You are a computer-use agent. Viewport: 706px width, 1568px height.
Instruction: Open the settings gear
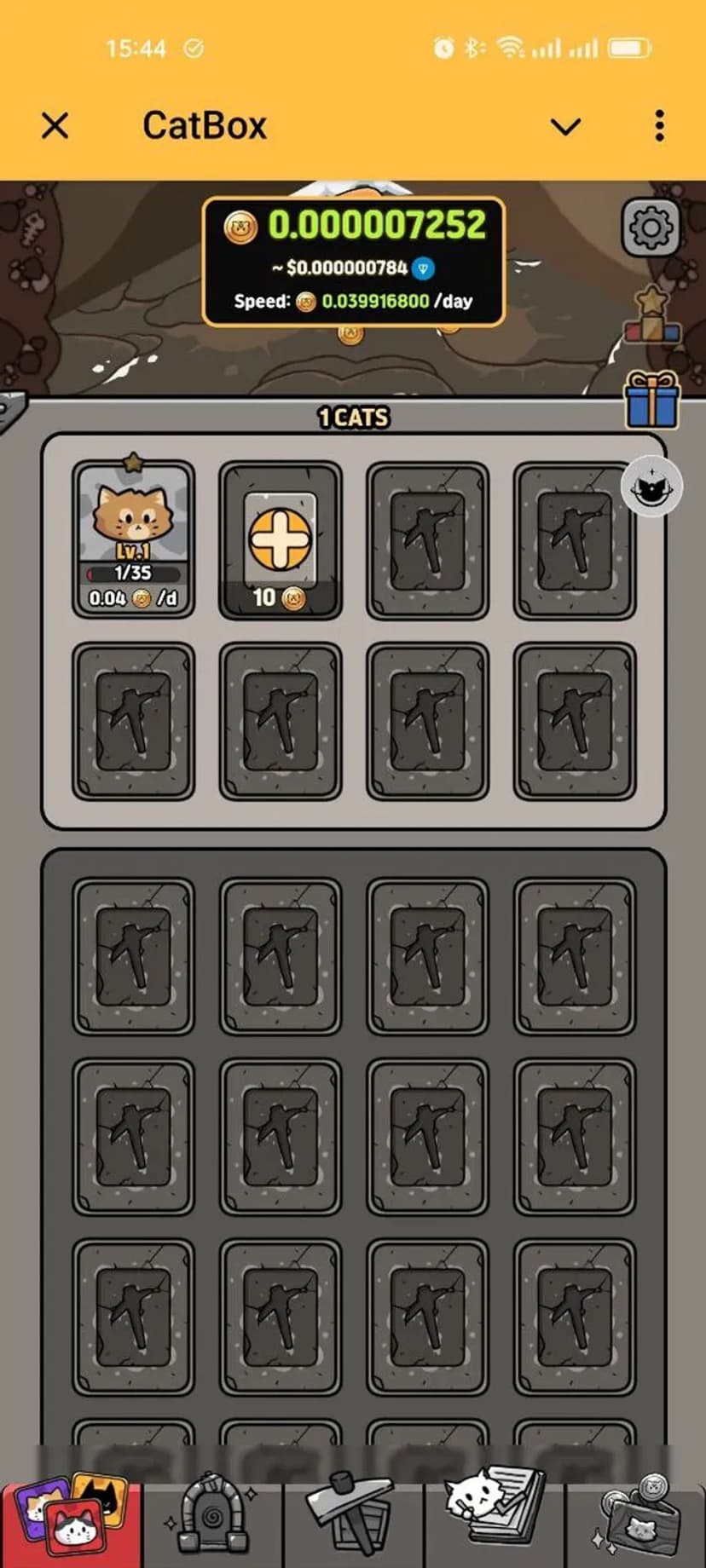(x=651, y=228)
